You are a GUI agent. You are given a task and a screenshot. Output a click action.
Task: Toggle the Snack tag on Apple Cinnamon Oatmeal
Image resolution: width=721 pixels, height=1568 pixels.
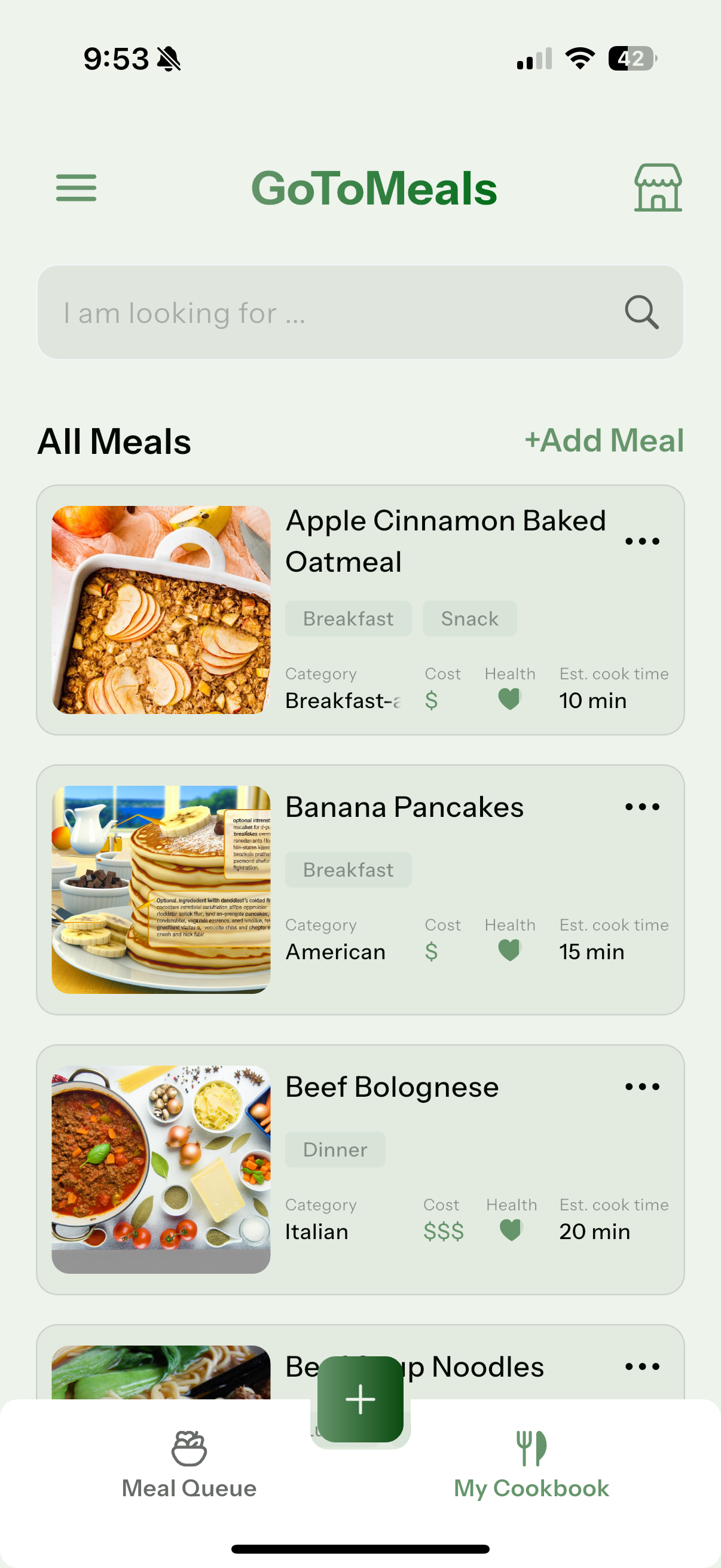pyautogui.click(x=469, y=618)
